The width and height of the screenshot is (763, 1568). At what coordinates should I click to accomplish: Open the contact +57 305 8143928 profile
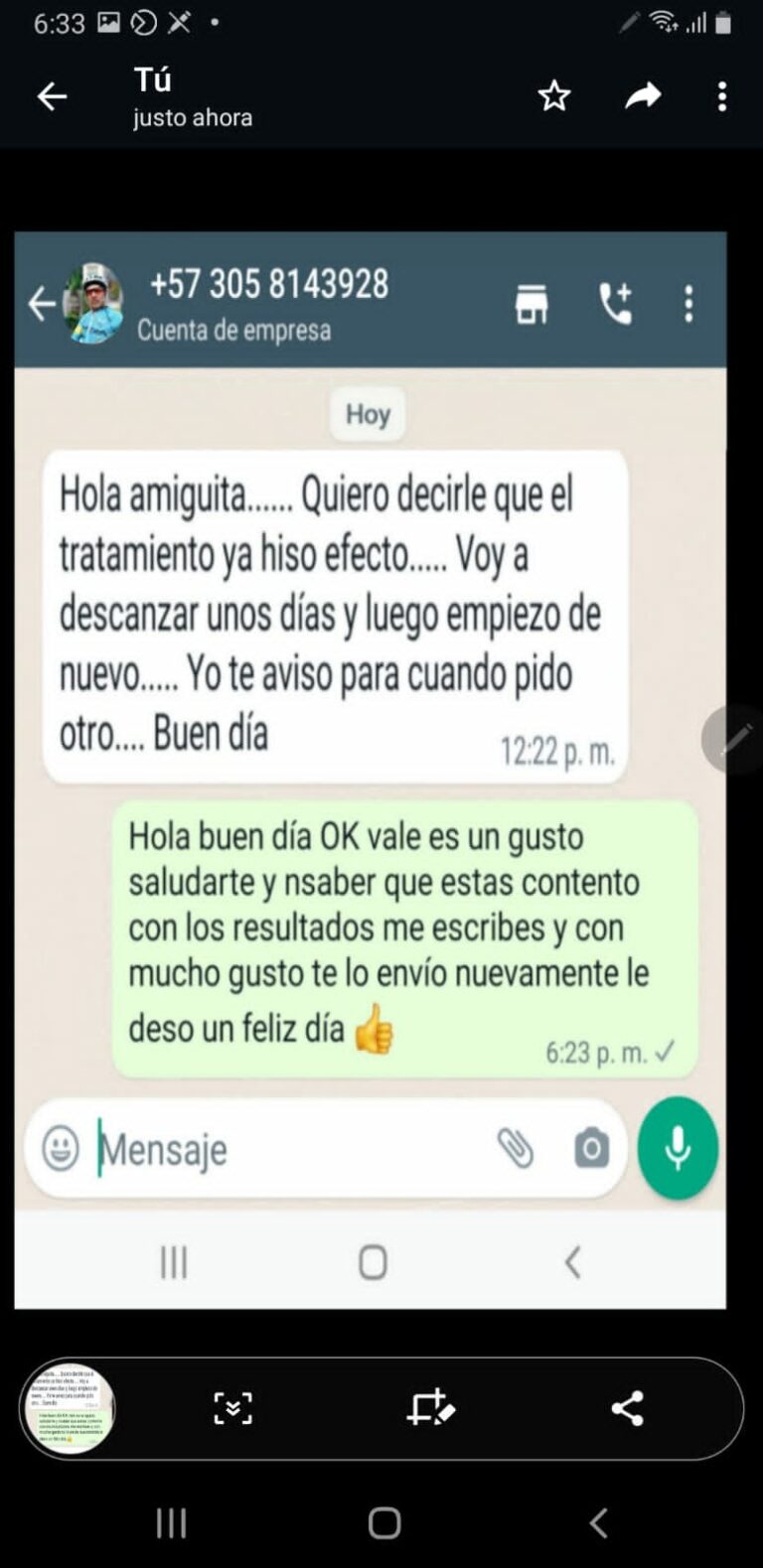[269, 285]
